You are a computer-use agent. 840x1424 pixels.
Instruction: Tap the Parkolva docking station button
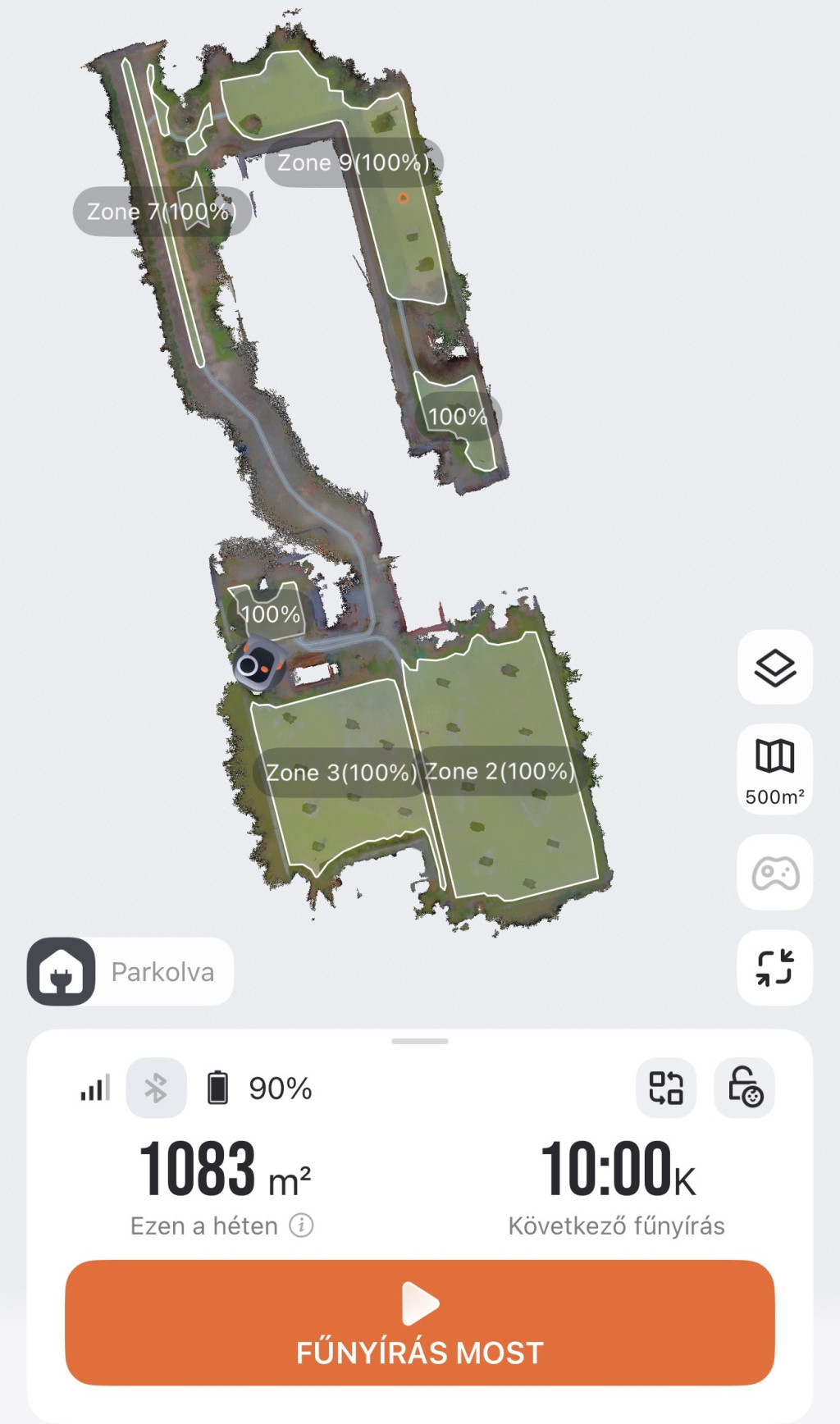[x=130, y=971]
